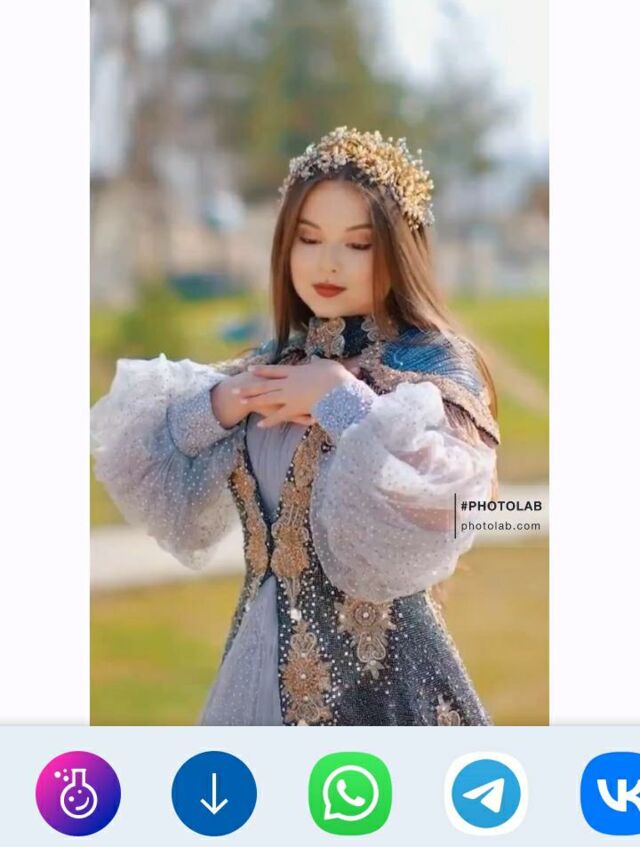Share the photo via WhatsApp

tap(350, 794)
